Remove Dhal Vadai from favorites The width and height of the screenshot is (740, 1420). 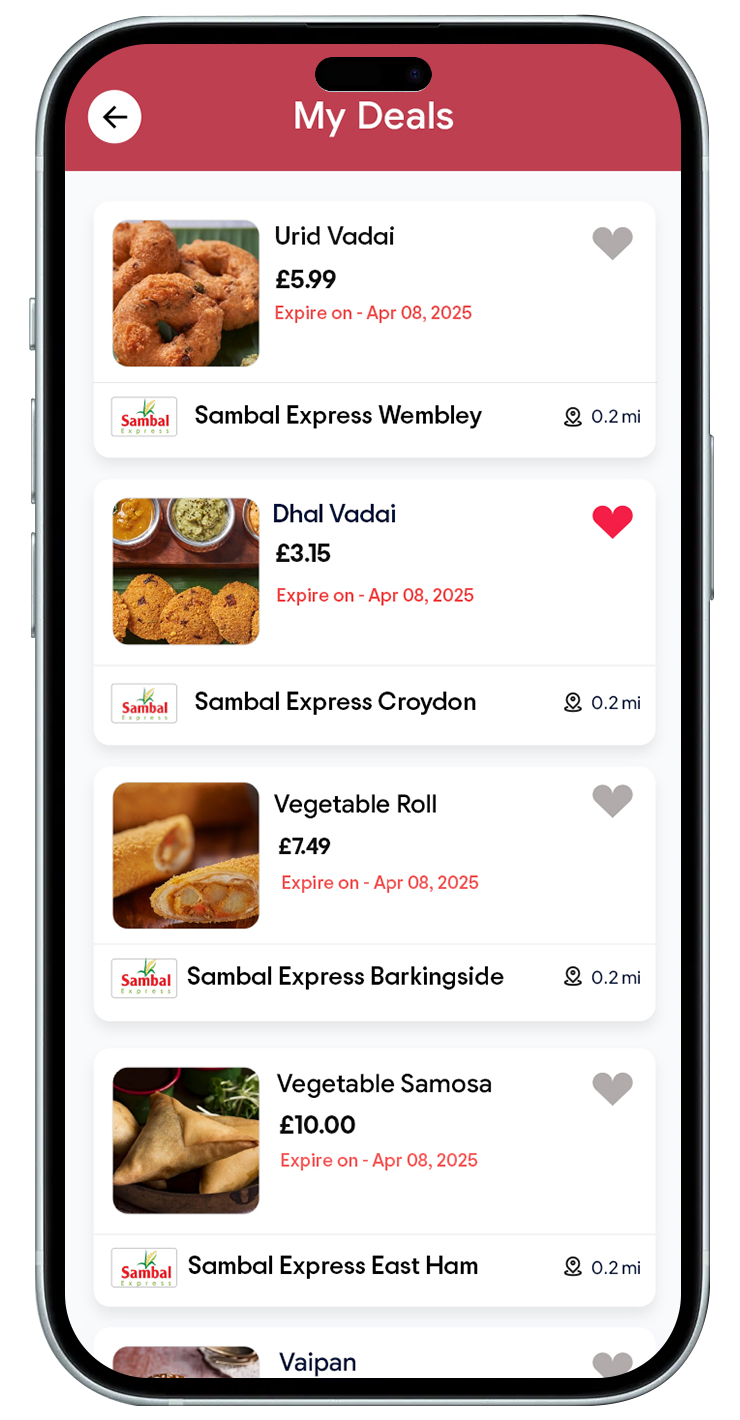click(x=612, y=521)
